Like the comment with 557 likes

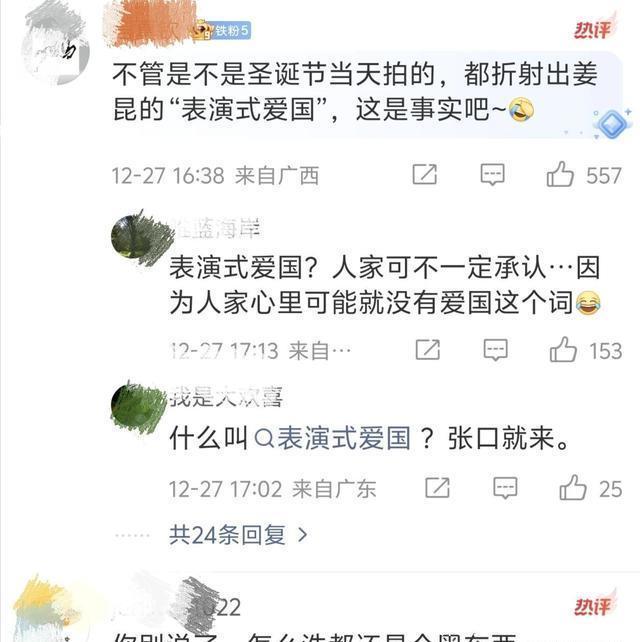tap(561, 175)
